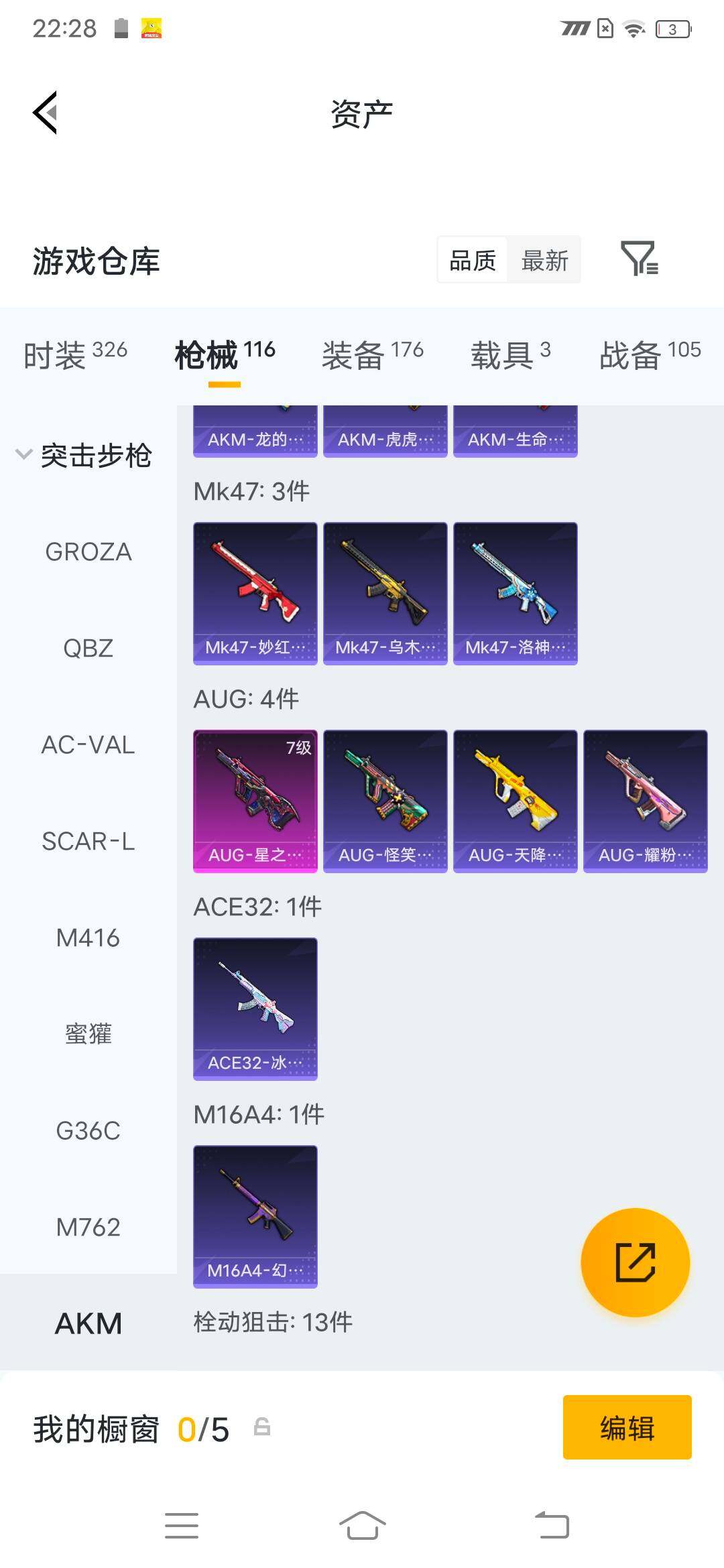Open the filter icon next to 最新
Image resolution: width=724 pixels, height=1568 pixels.
(x=640, y=259)
